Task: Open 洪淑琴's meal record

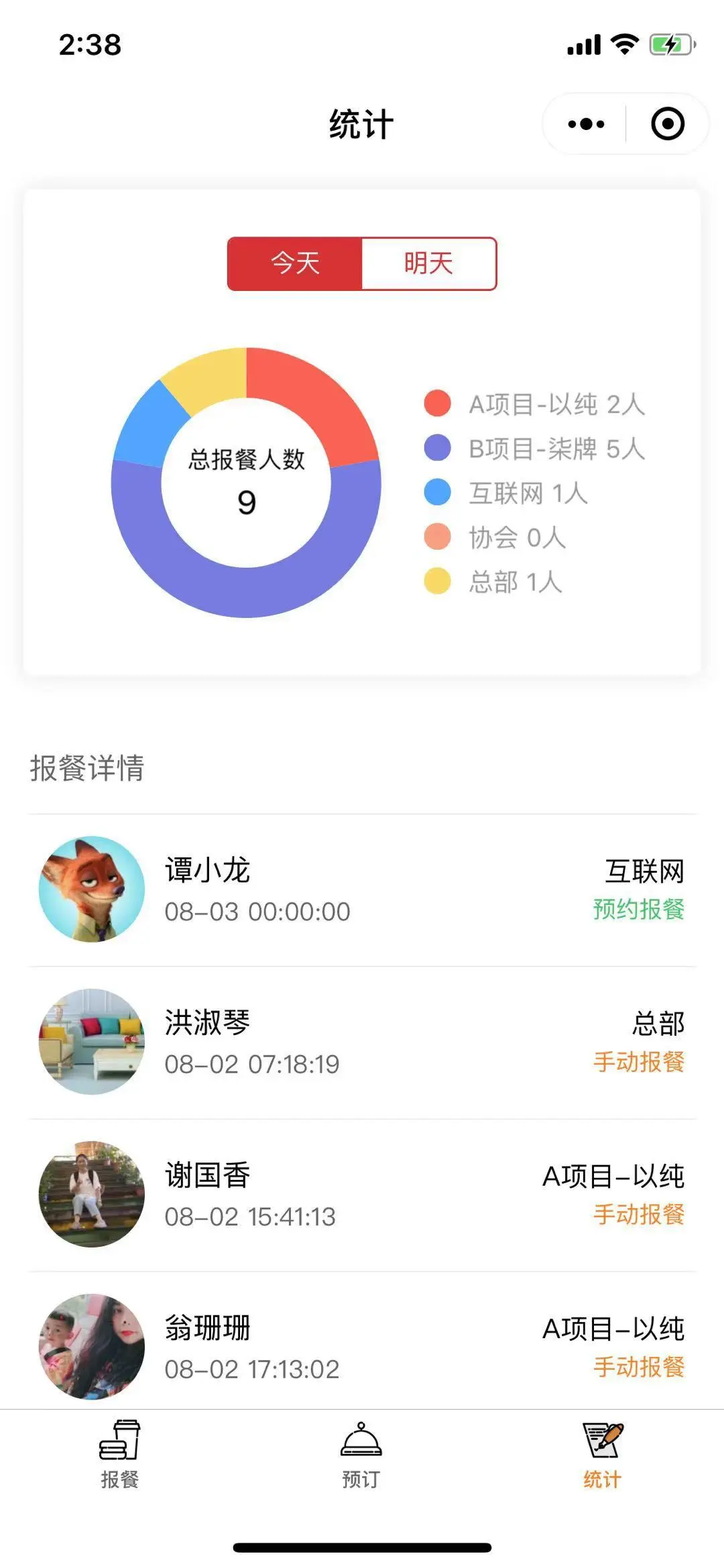Action: pyautogui.click(x=362, y=1042)
